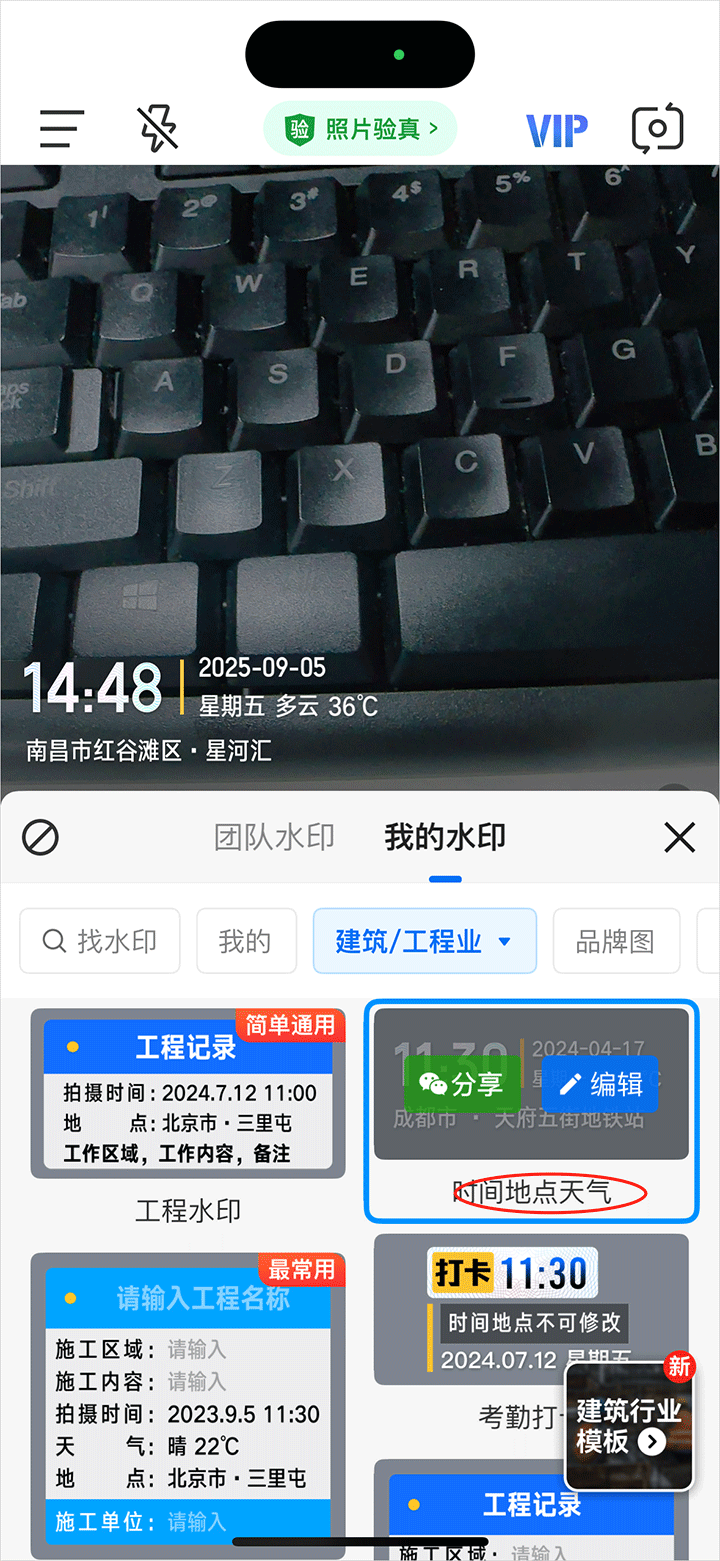Remove watermark with the no-watermark icon
The image size is (720, 1561).
(x=40, y=837)
